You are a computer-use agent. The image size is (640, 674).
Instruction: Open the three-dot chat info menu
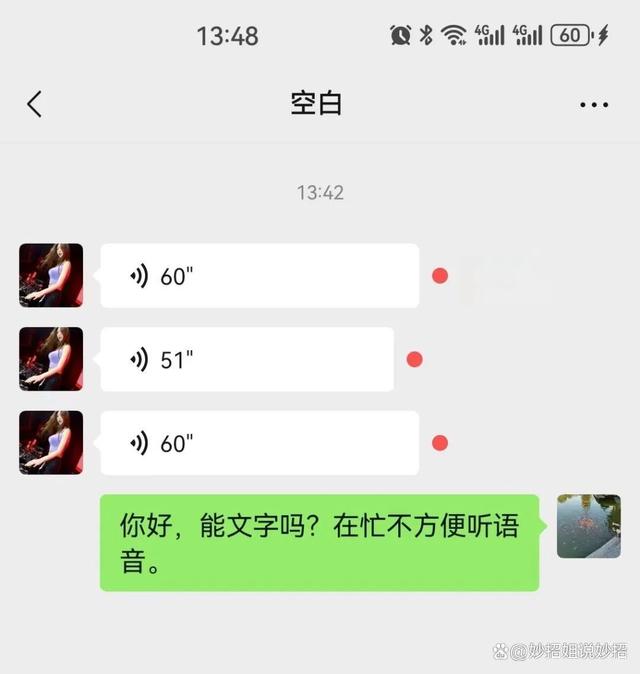point(594,104)
